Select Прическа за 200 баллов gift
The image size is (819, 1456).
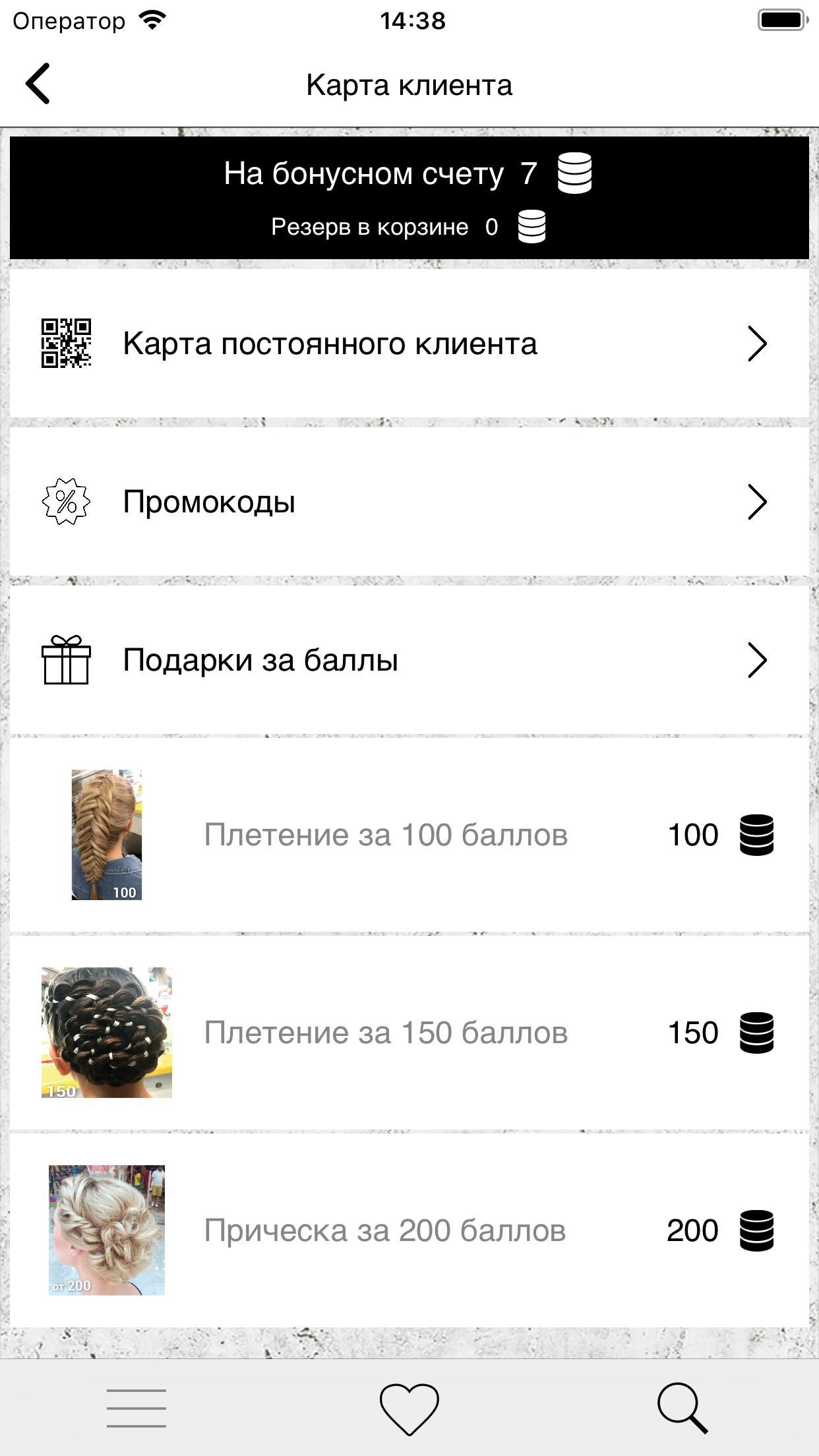click(409, 1230)
